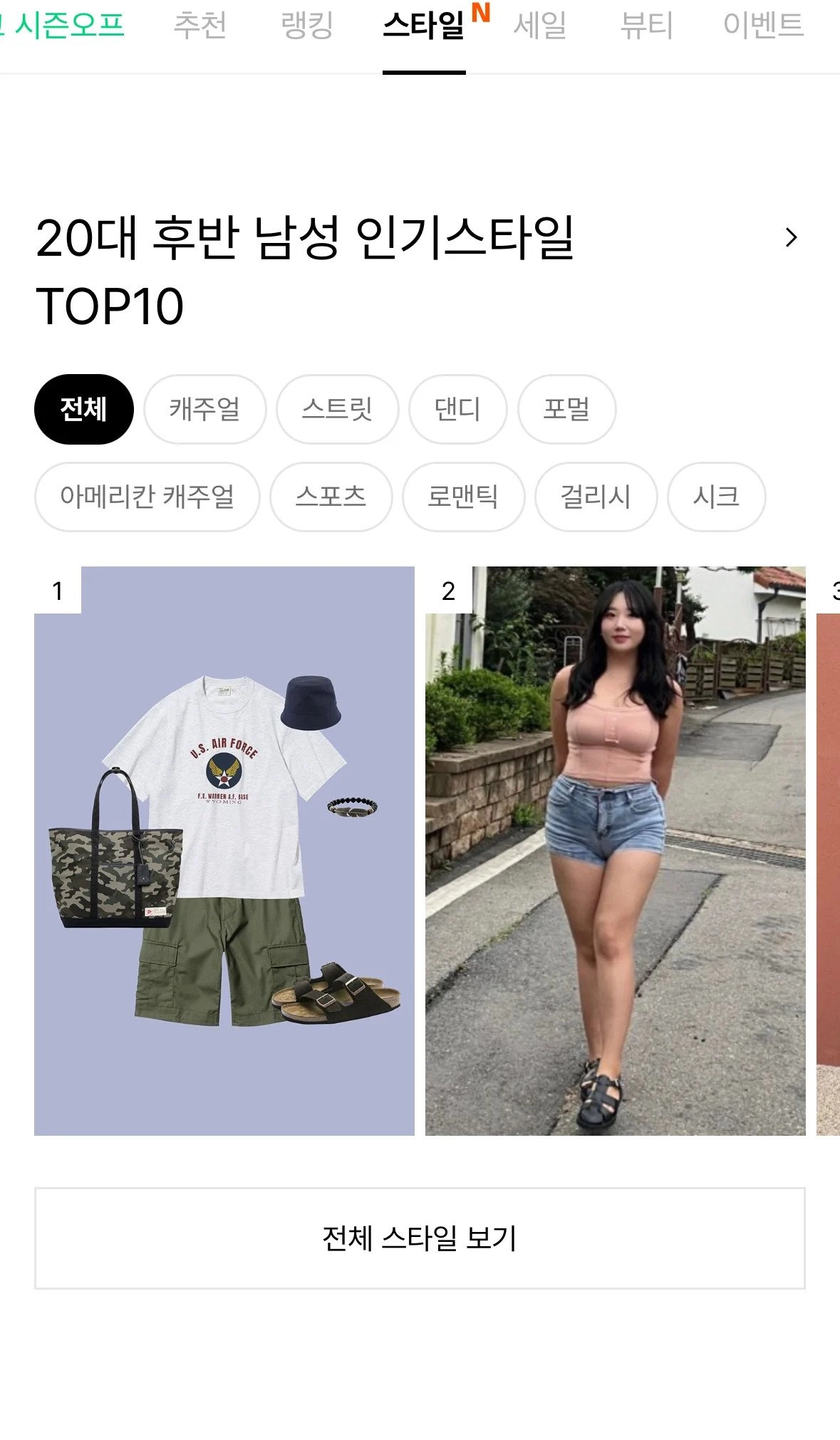Activate the 걸리시 filter
The width and height of the screenshot is (840, 1440).
(x=596, y=497)
